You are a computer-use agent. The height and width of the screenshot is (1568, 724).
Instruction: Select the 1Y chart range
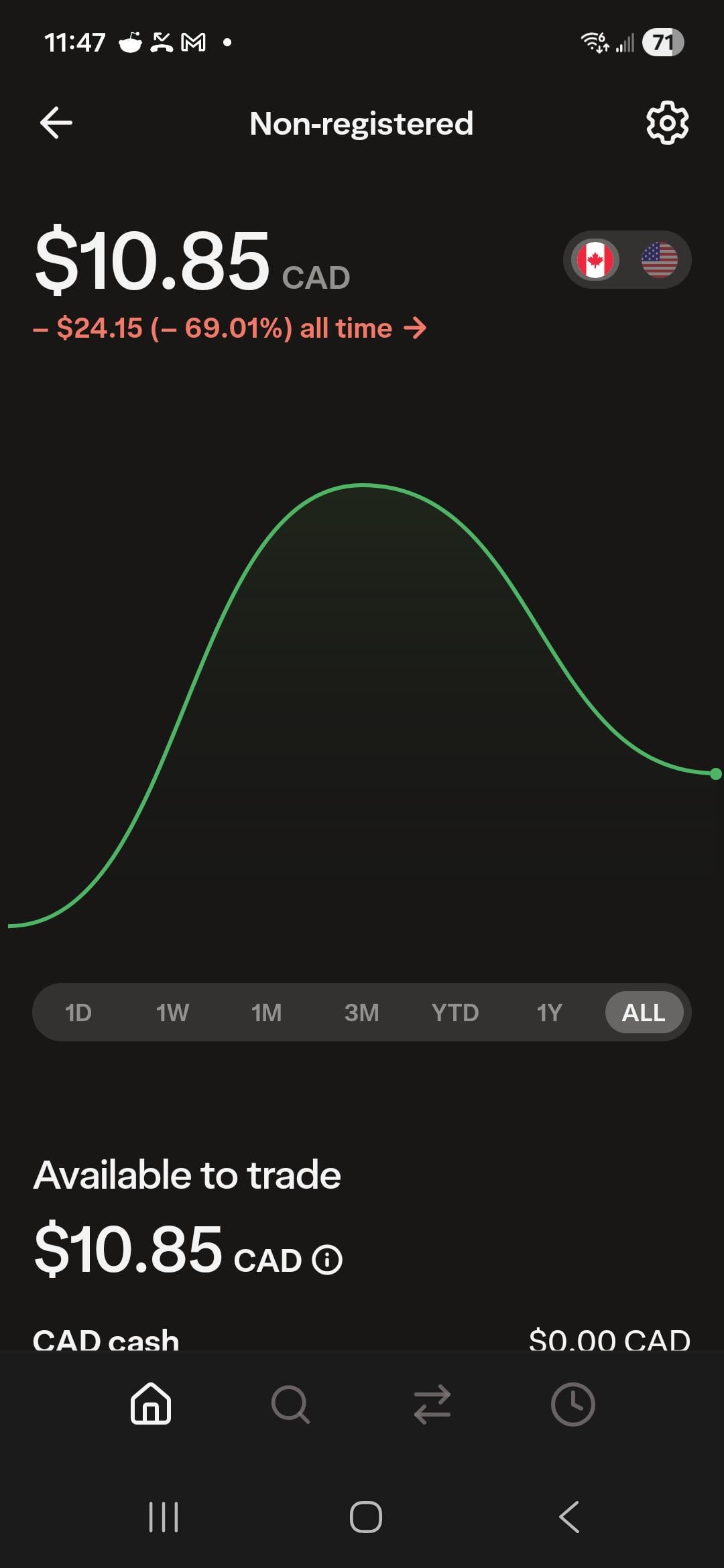549,1012
